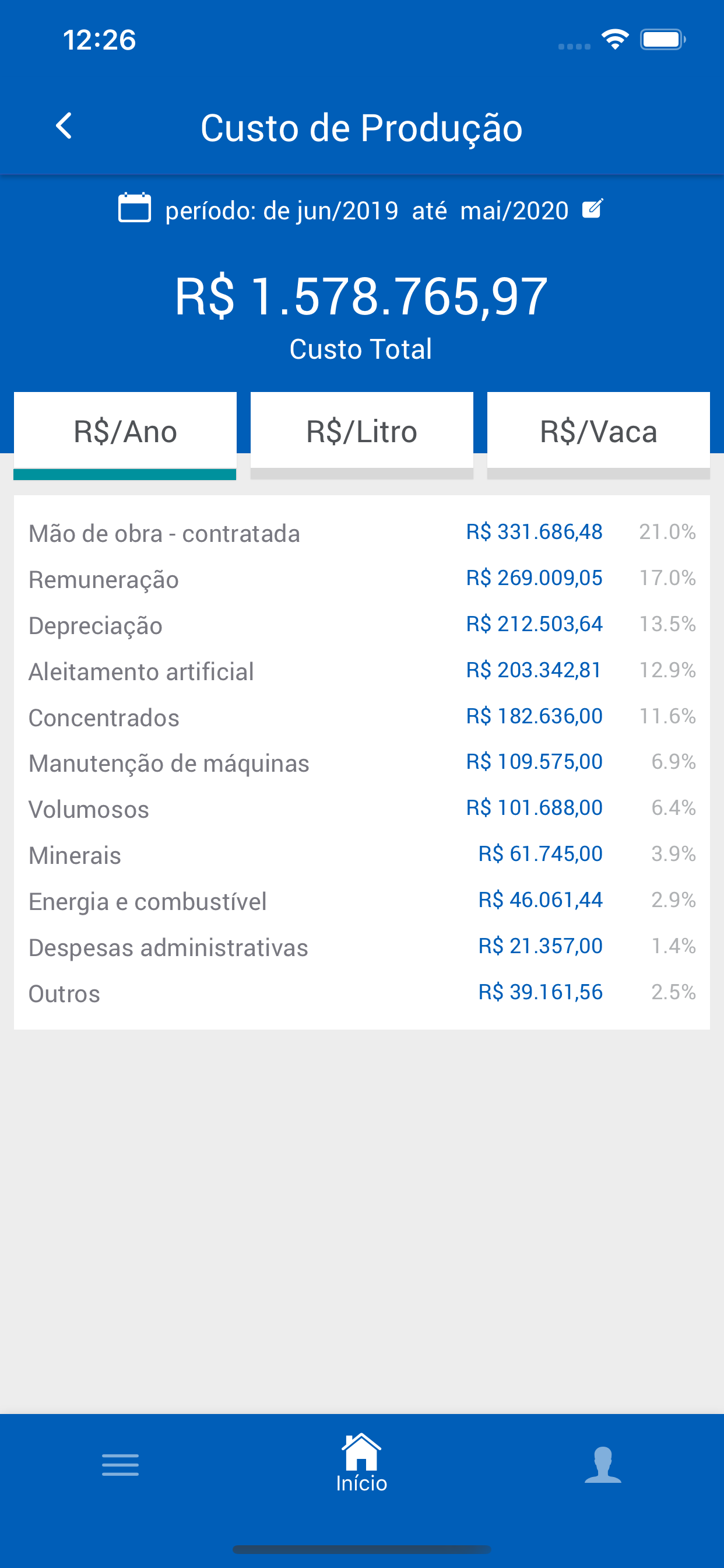Open the user profile icon
724x1568 pixels.
point(603,1465)
